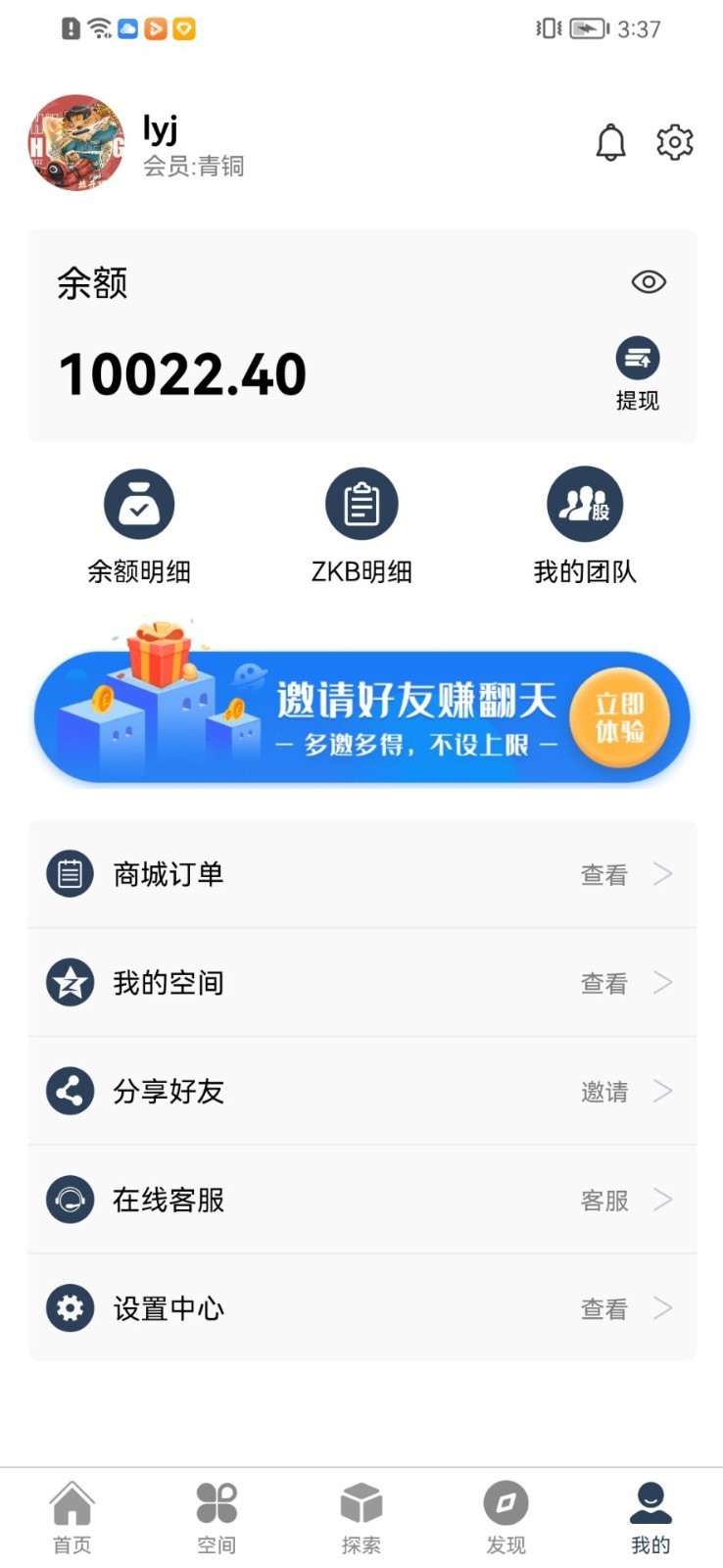Switch to the 首页 home tab

coord(72,1517)
